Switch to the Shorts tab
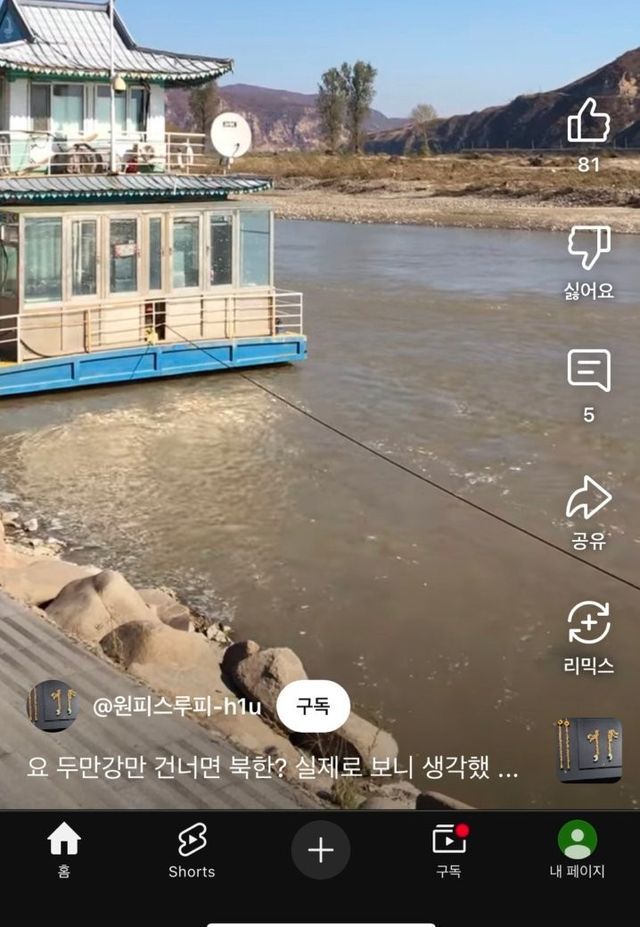 191,849
